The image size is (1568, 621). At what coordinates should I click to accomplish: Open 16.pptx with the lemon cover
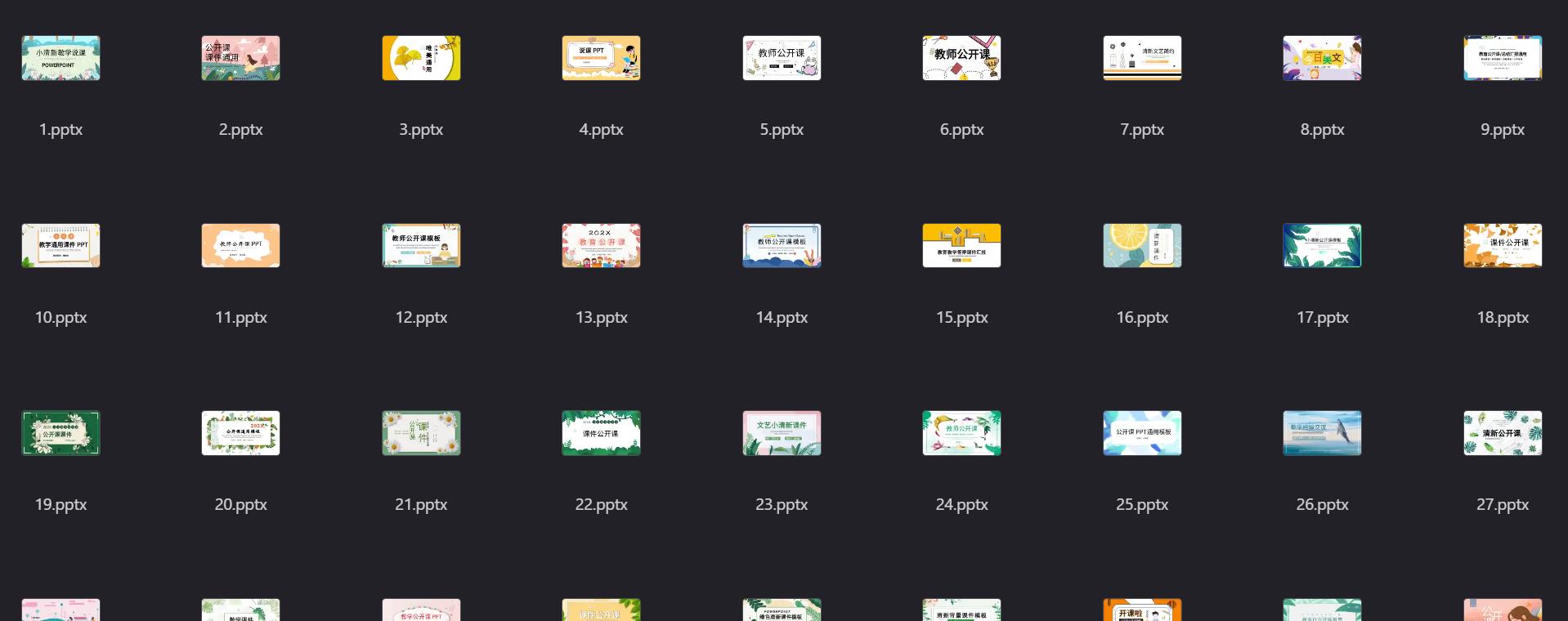tap(1142, 246)
